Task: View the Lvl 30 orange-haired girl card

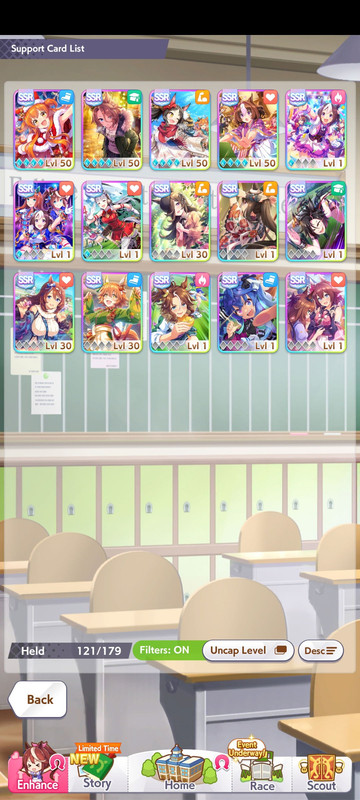Action: [112, 312]
